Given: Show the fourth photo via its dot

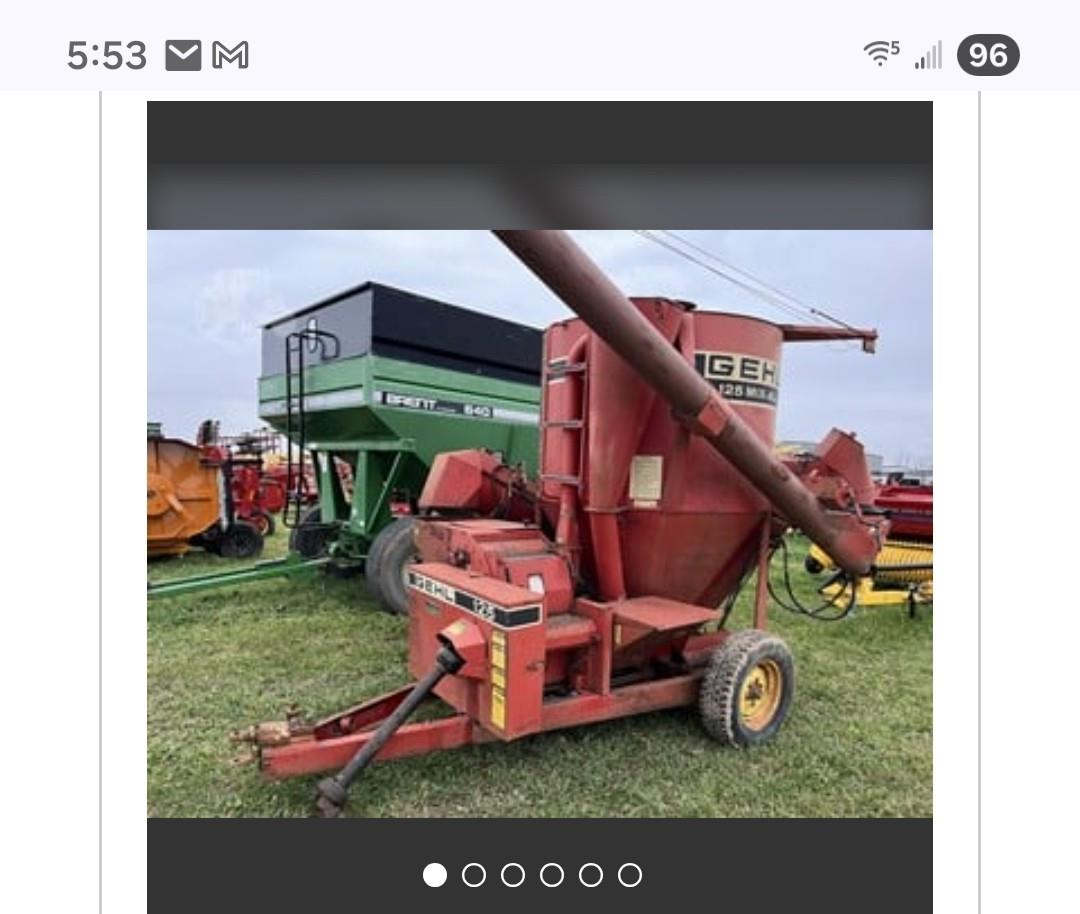Looking at the screenshot, I should pos(552,875).
